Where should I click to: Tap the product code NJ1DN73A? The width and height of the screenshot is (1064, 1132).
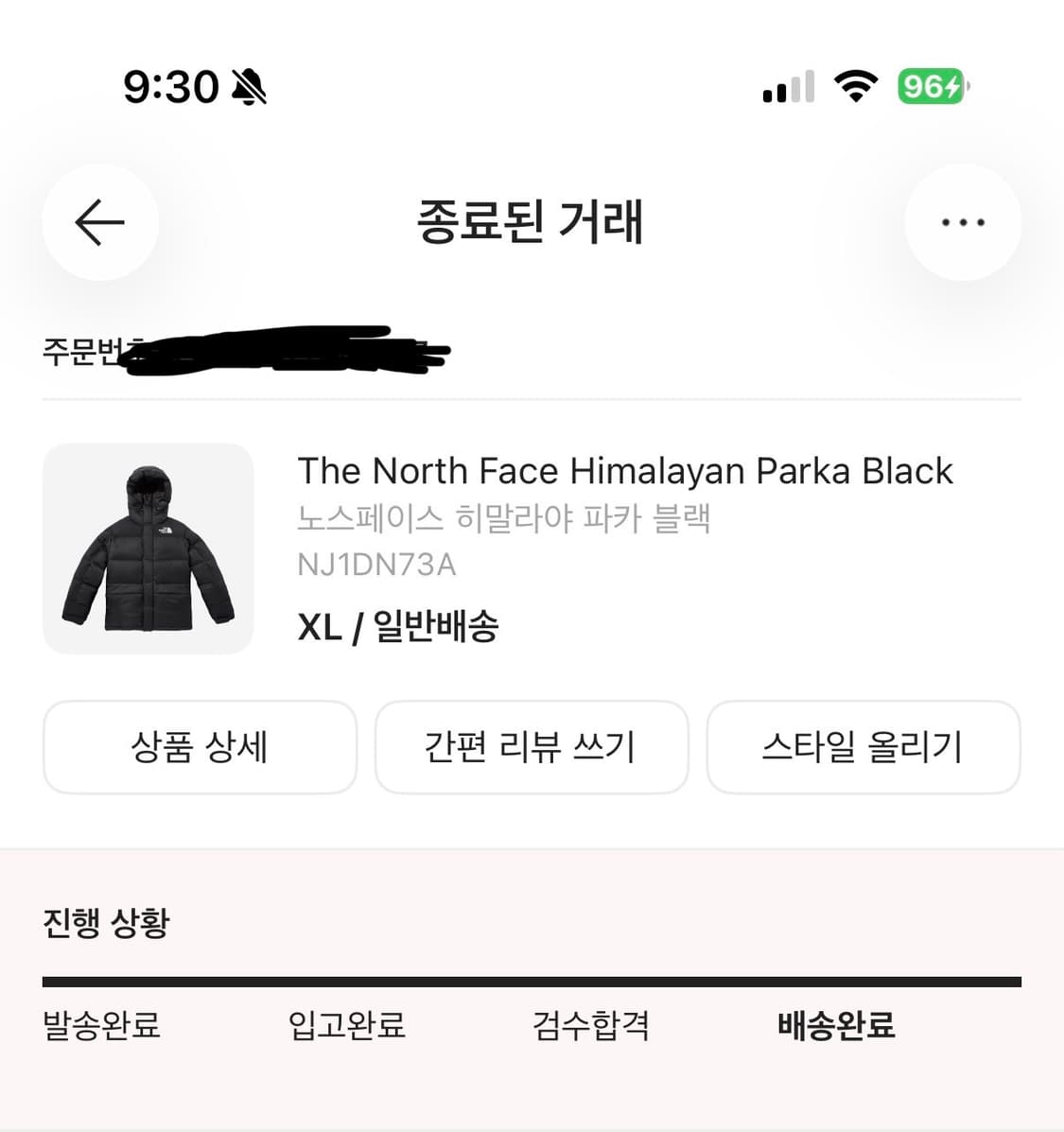(x=375, y=564)
